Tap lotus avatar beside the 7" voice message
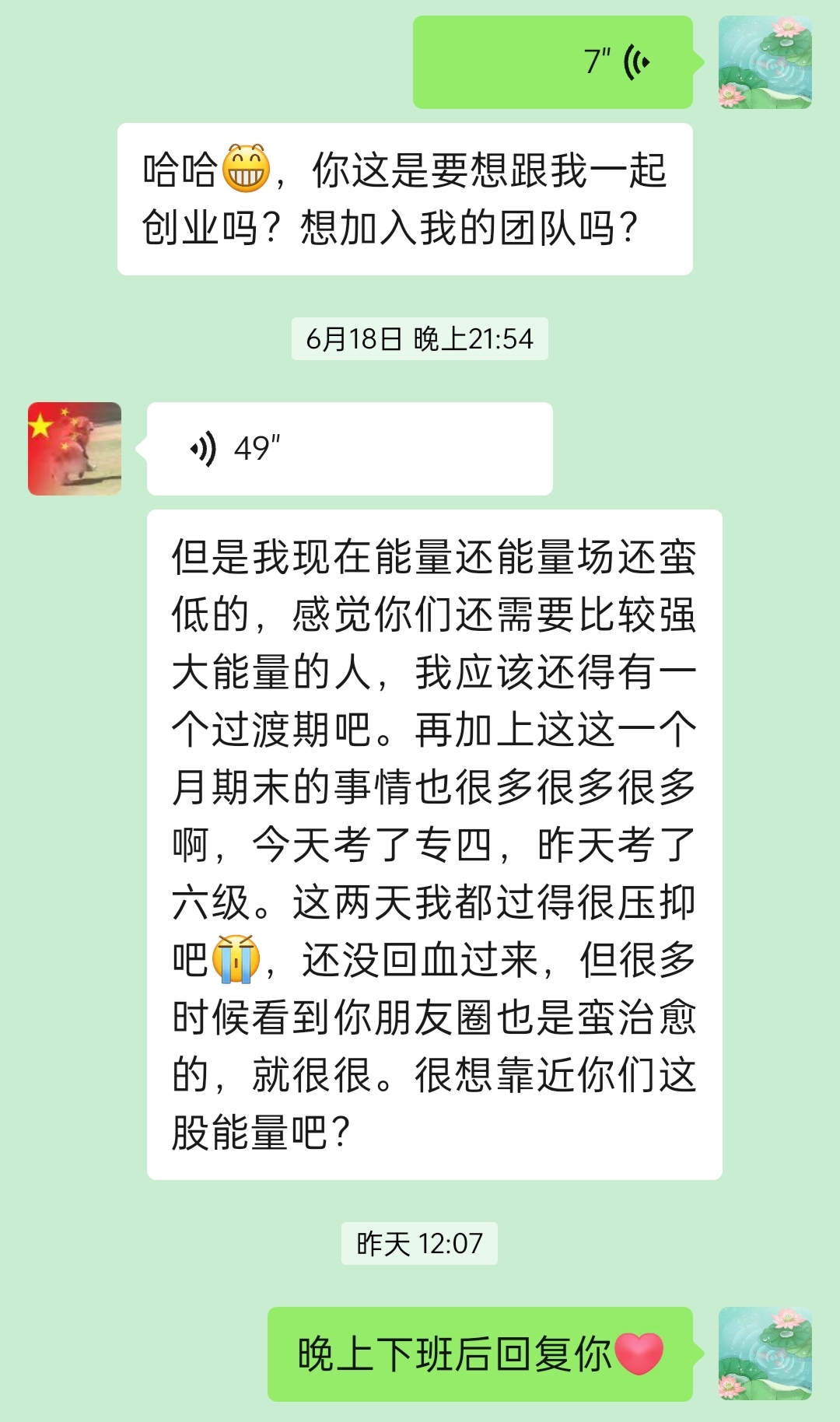Screen dimensions: 840x1422 point(765,62)
